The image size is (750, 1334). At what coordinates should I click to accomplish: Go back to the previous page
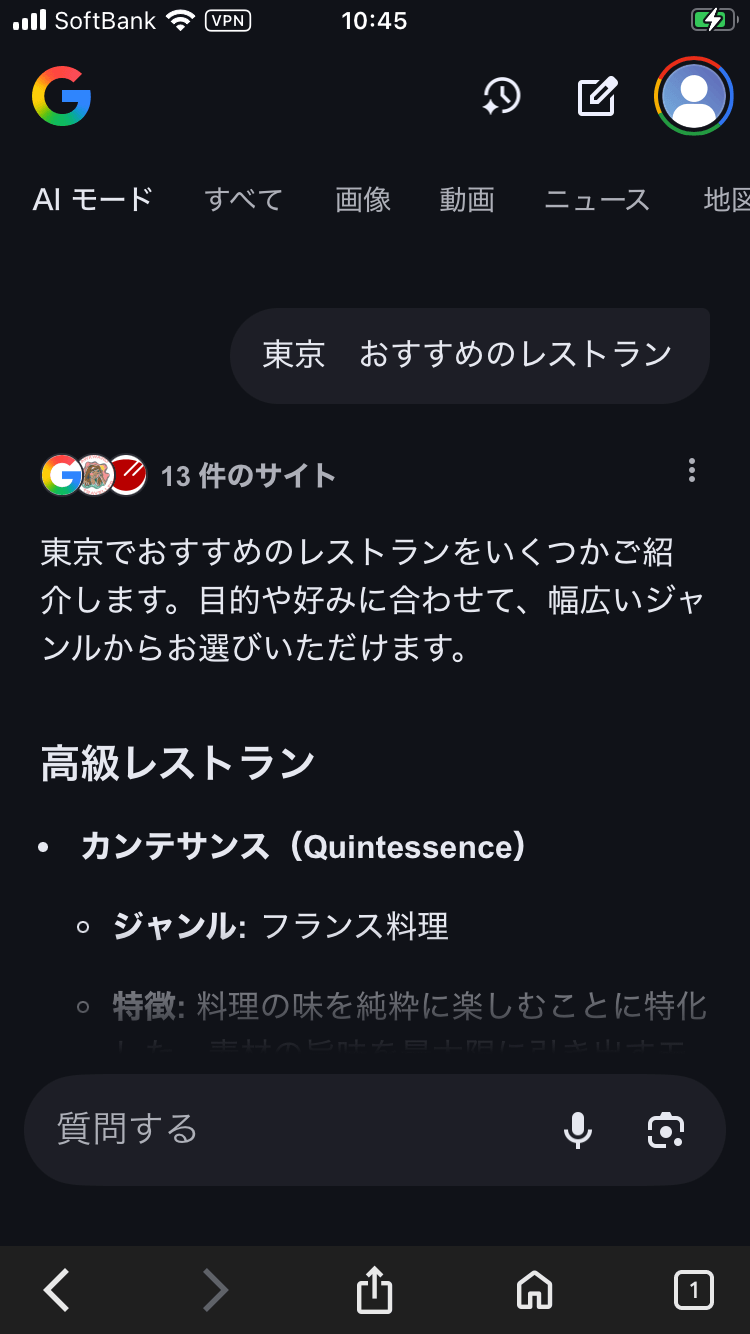57,1290
